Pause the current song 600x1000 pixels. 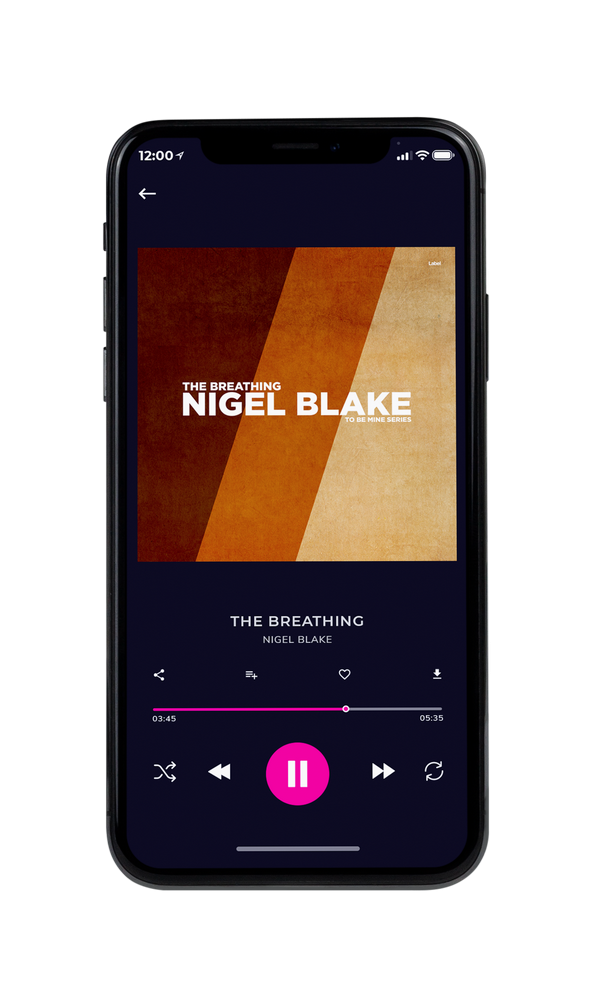coord(297,774)
